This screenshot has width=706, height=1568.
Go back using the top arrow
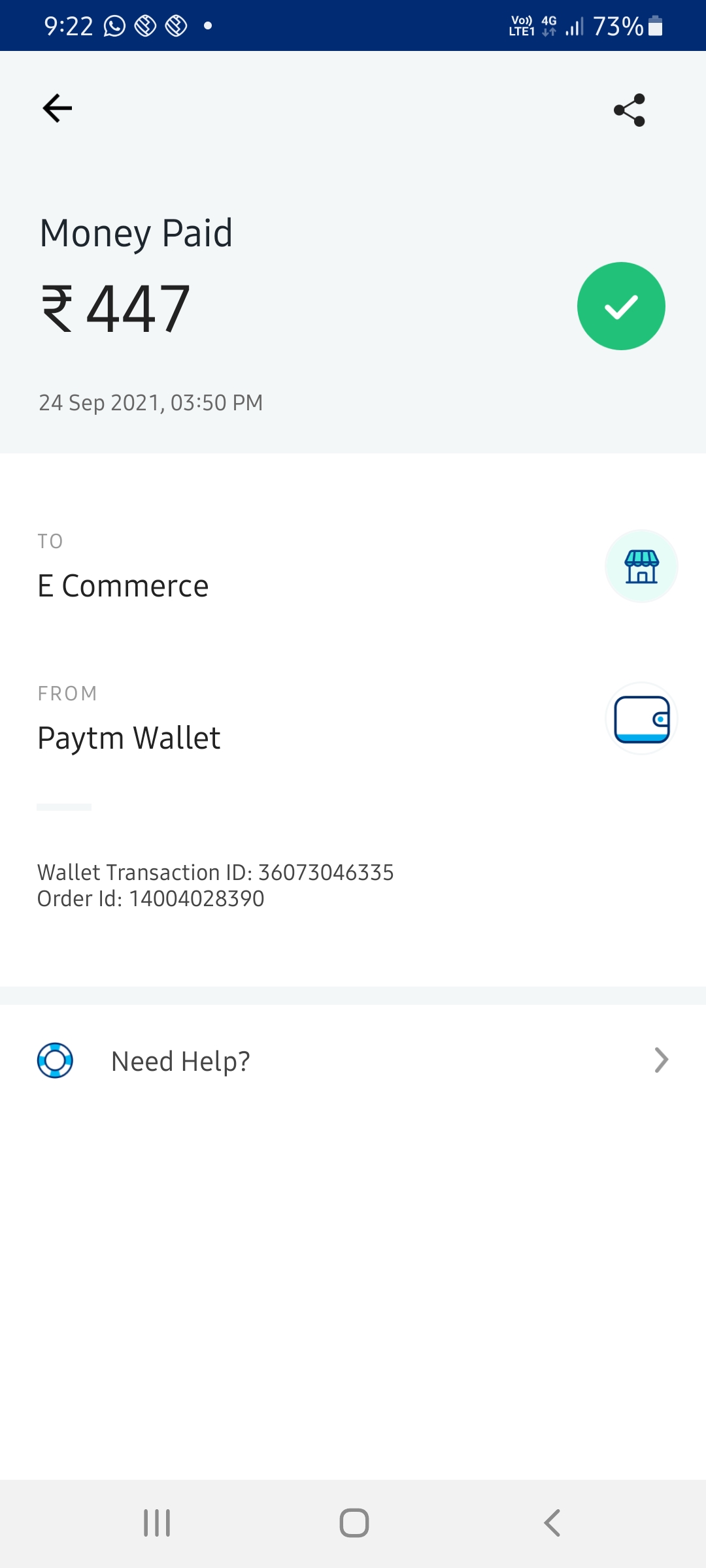coord(58,108)
